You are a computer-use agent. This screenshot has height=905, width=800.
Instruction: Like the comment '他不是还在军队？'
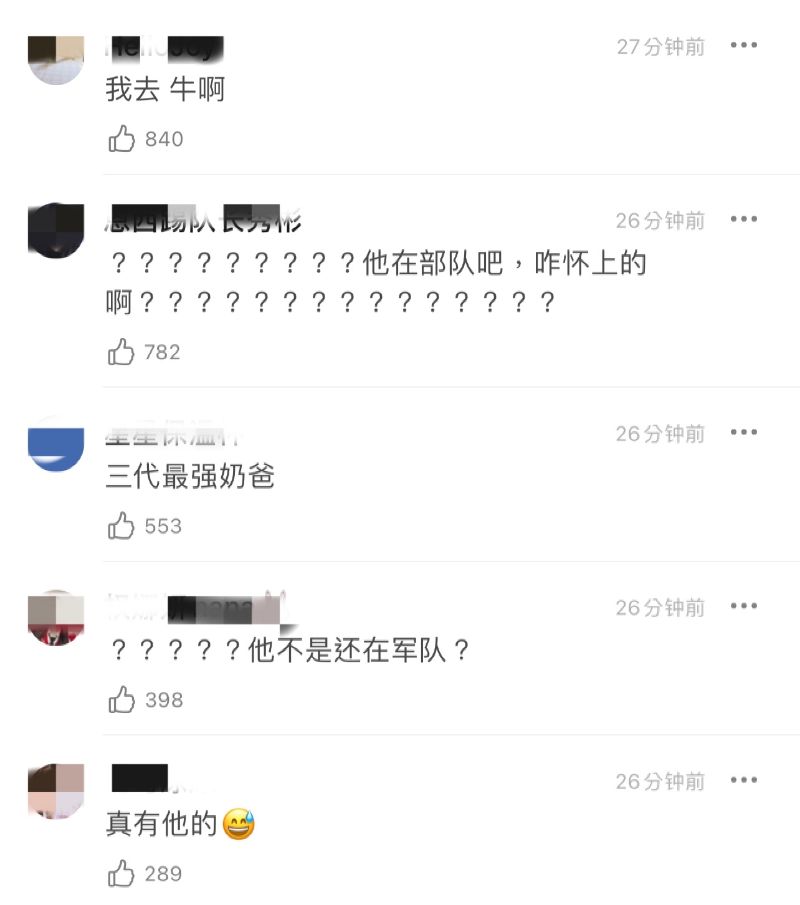(x=122, y=700)
